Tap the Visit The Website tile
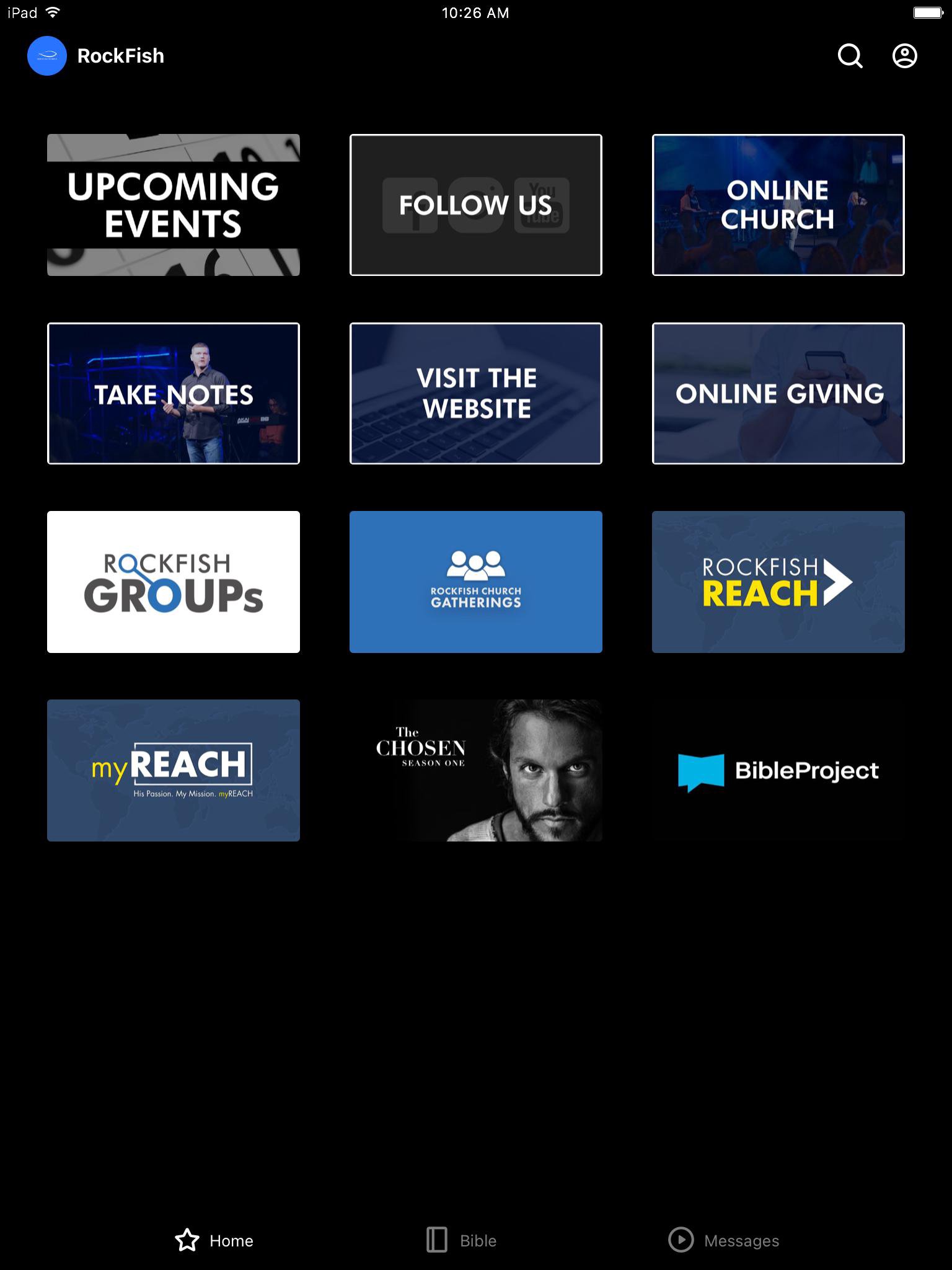952x1270 pixels. 476,393
